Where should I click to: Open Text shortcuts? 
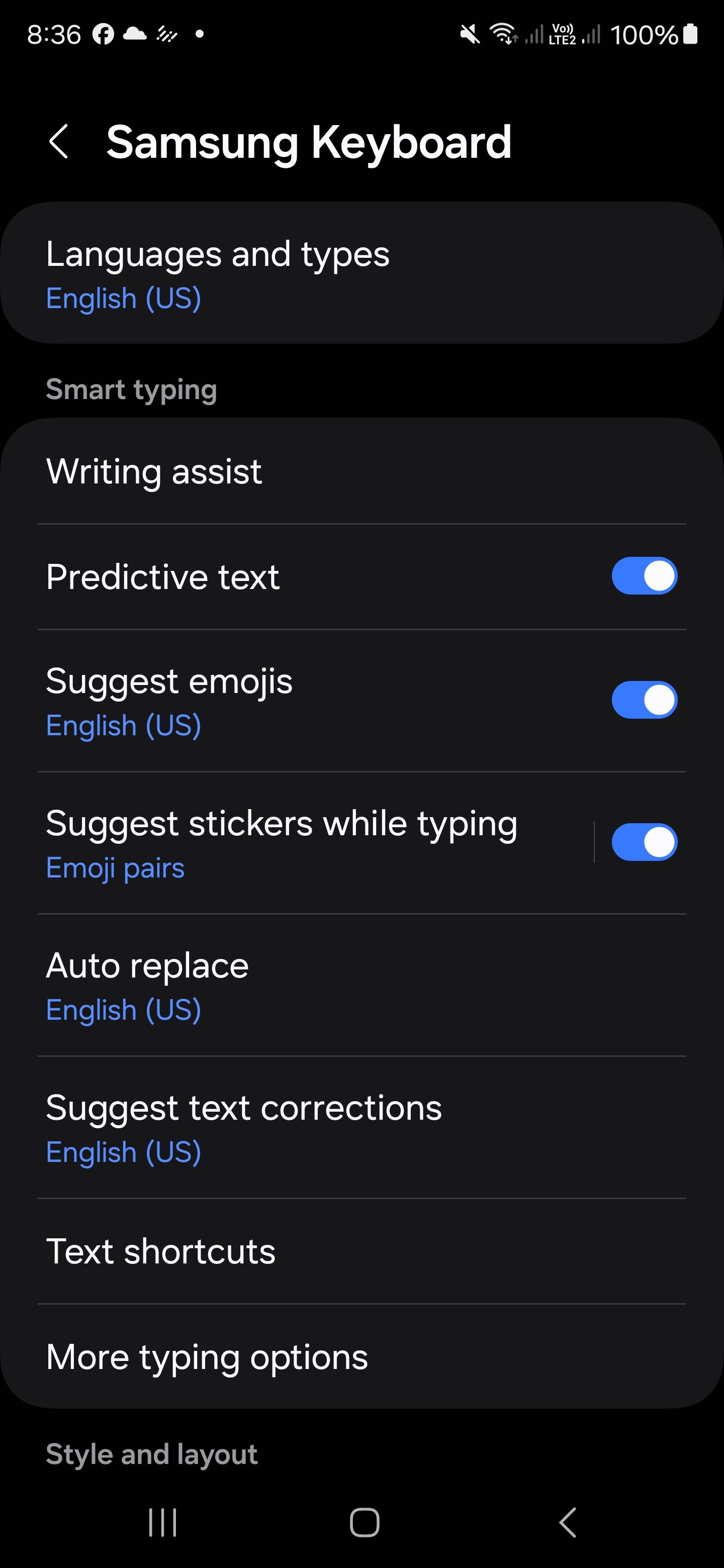coord(361,1251)
